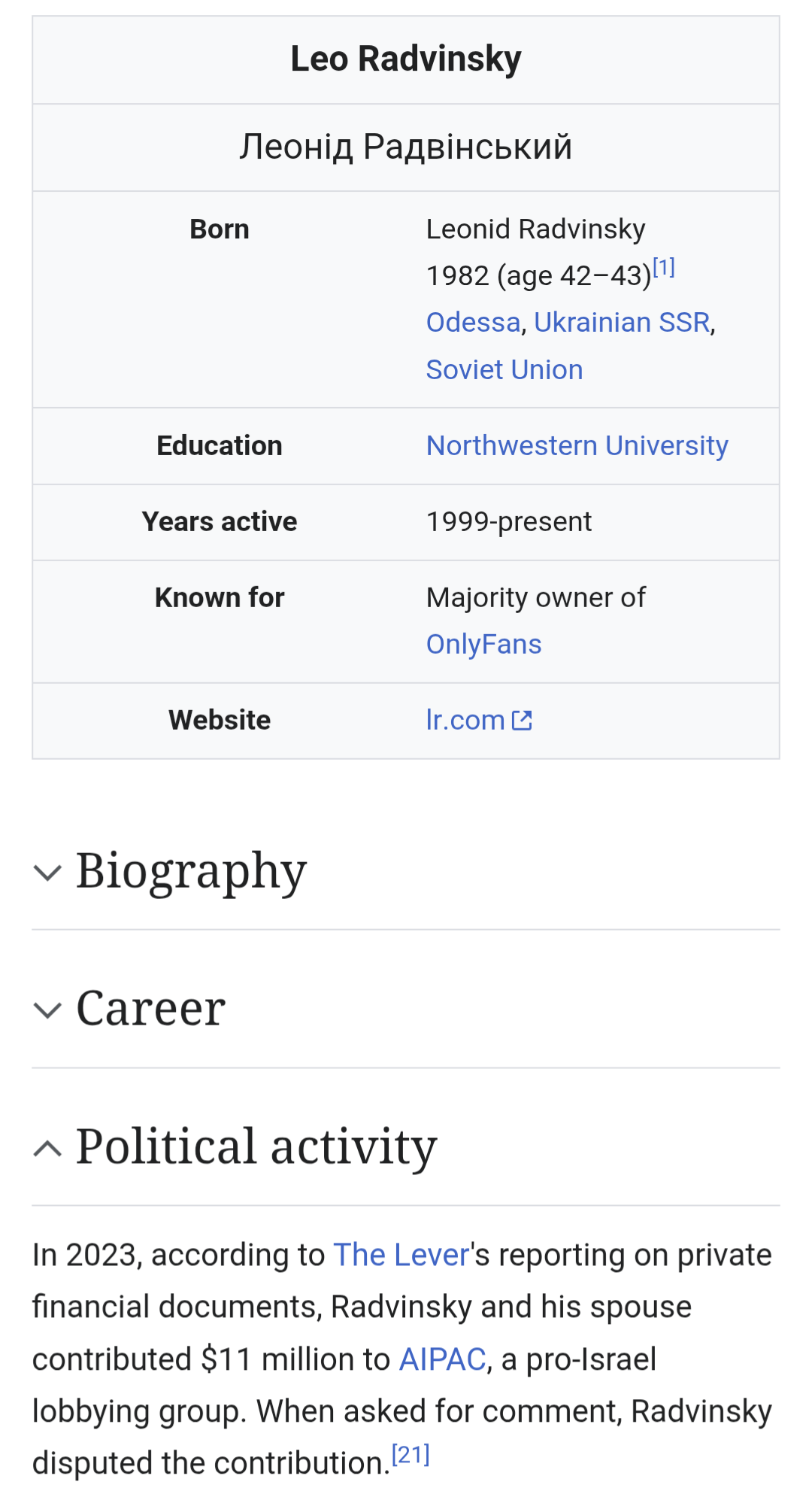
Task: Open the Soviet Union link
Action: tap(504, 370)
